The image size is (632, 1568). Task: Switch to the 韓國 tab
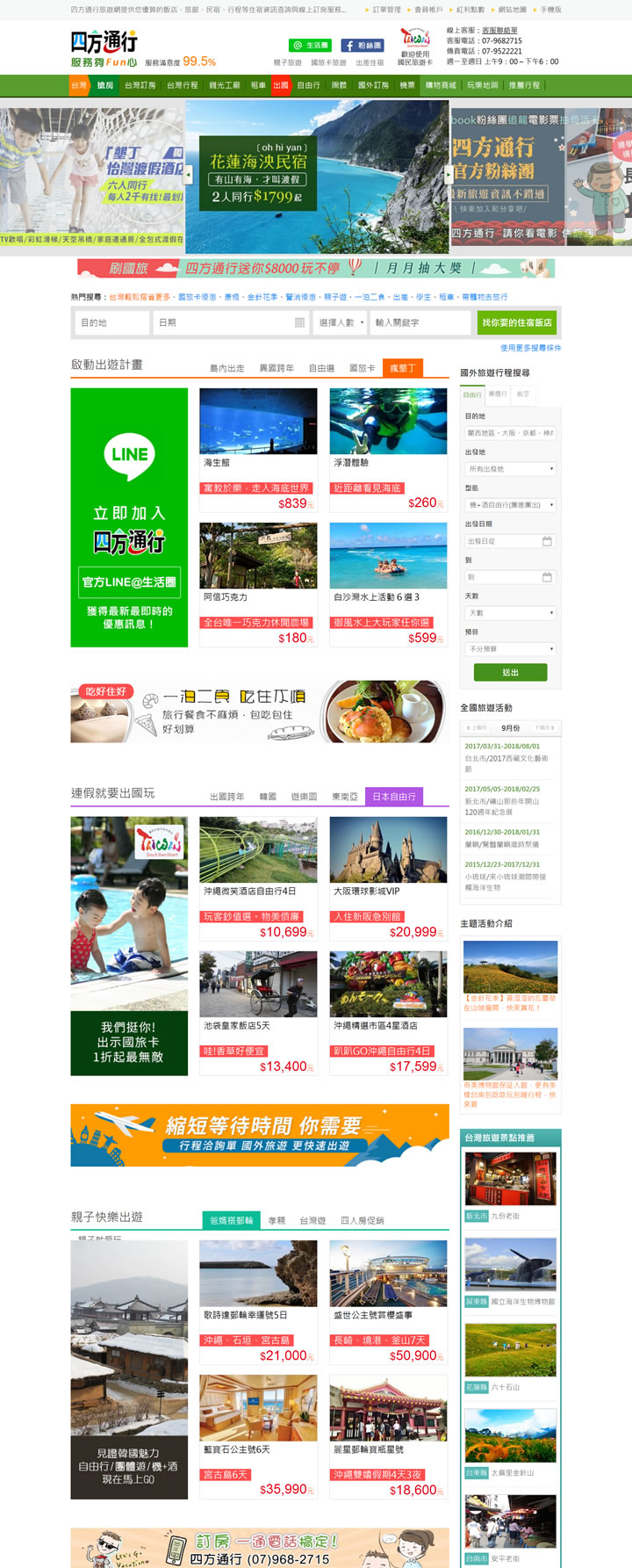coord(268,797)
